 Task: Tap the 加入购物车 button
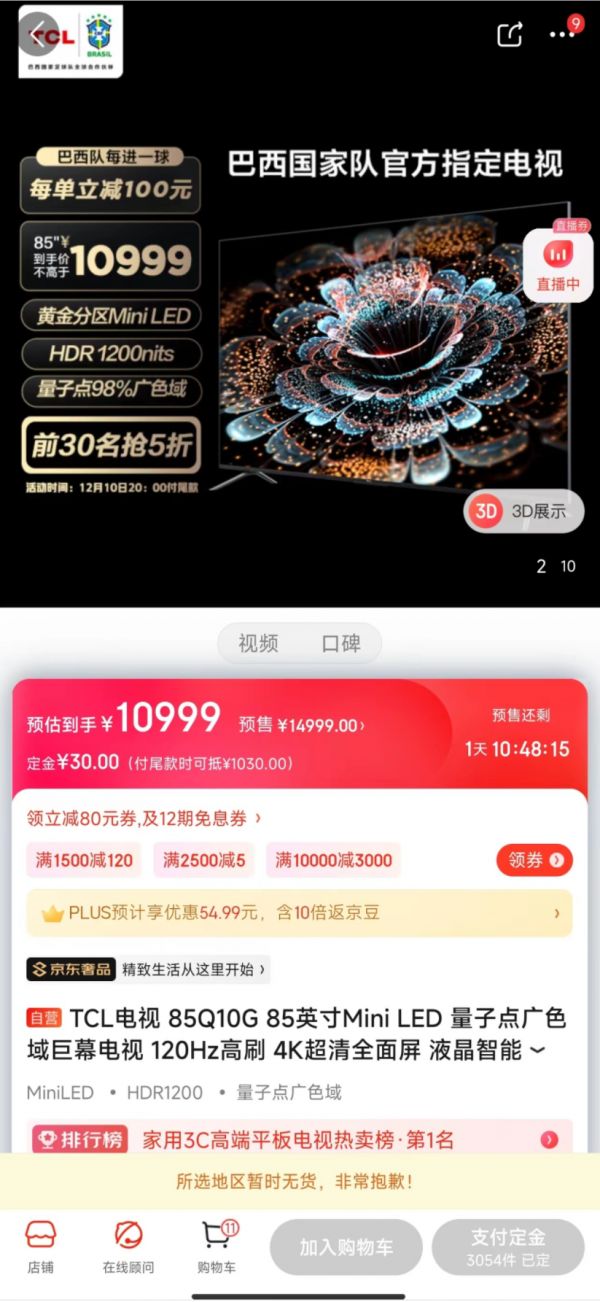[x=346, y=1247]
